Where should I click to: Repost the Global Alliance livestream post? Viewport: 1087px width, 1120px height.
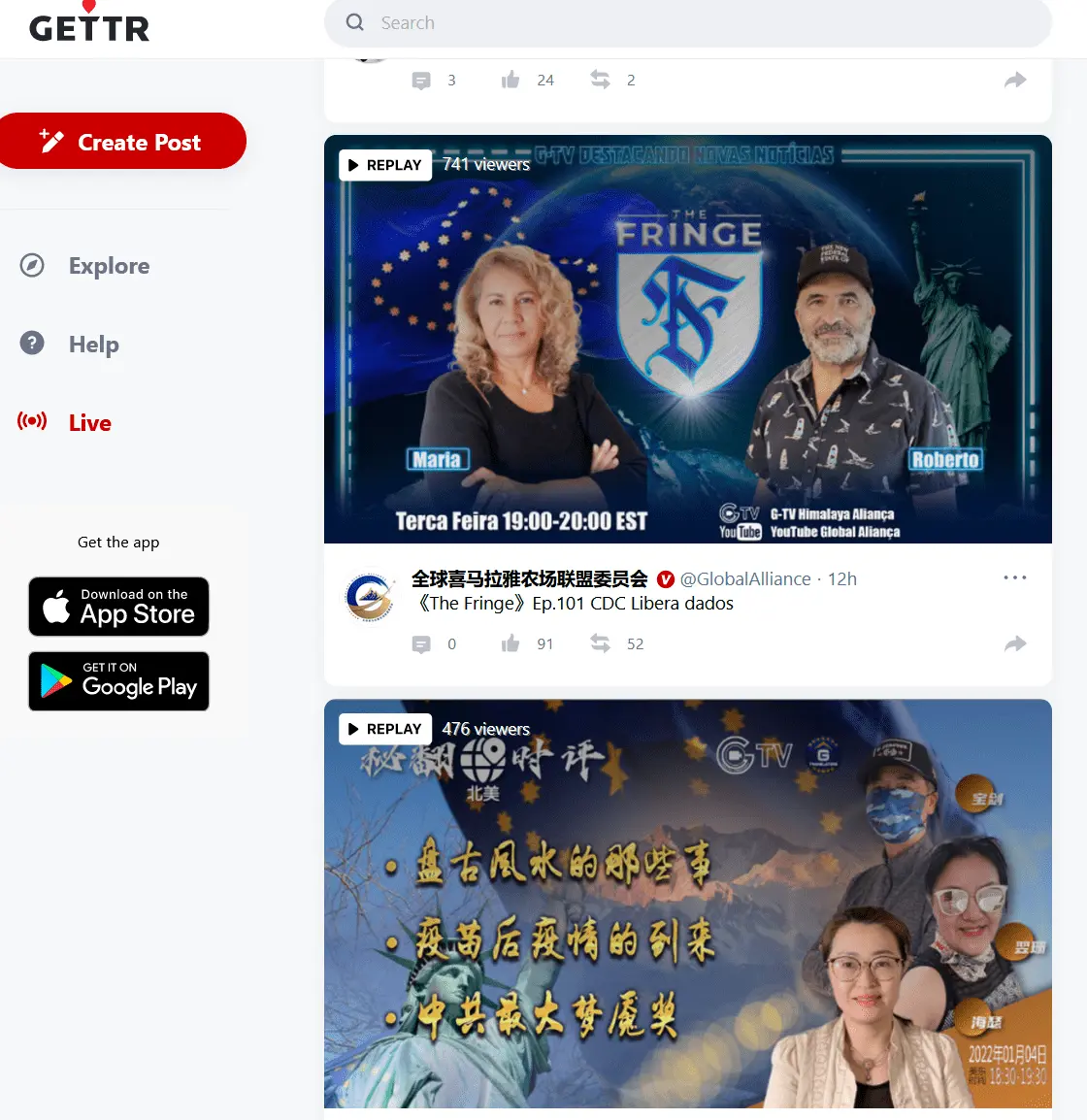600,643
